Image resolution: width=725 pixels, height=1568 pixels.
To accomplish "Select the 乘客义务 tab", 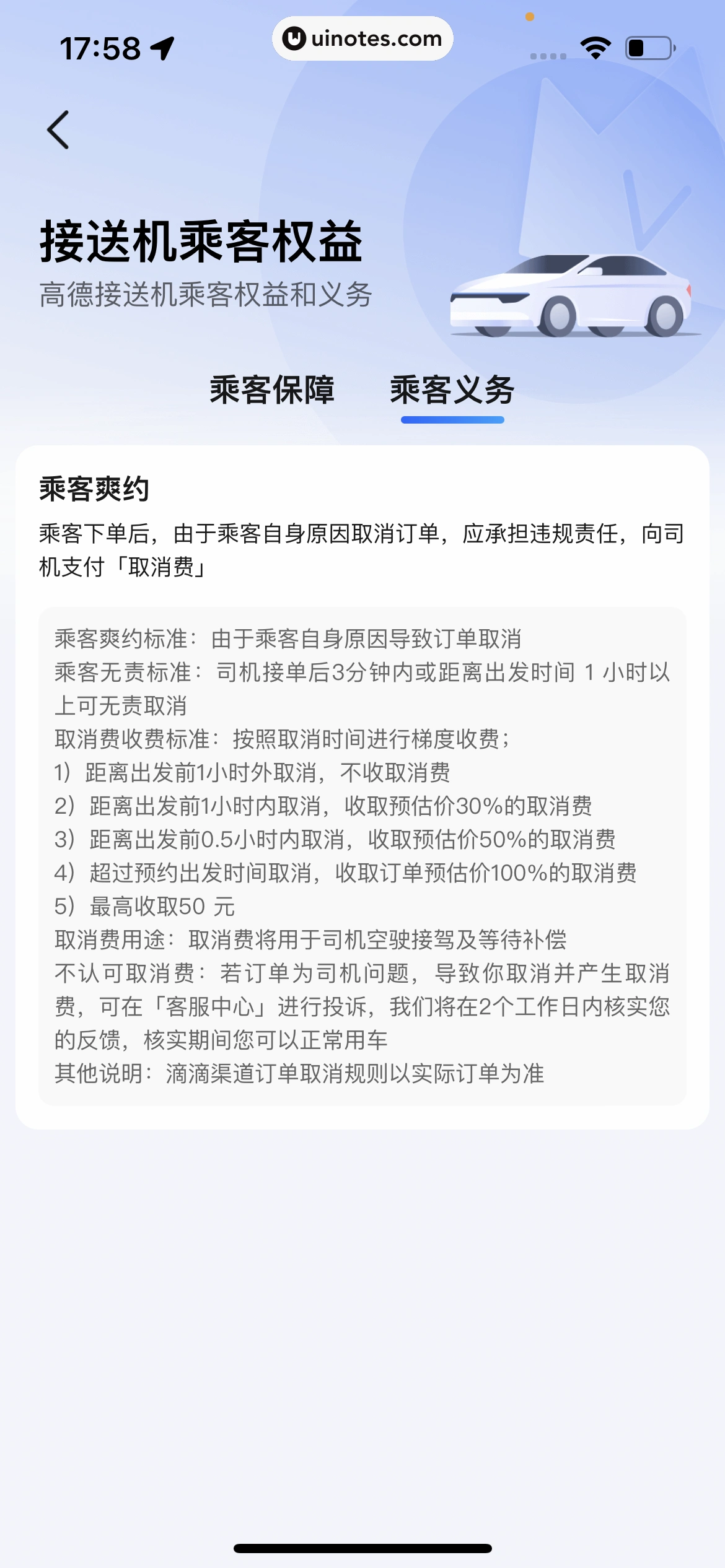I will 452,390.
